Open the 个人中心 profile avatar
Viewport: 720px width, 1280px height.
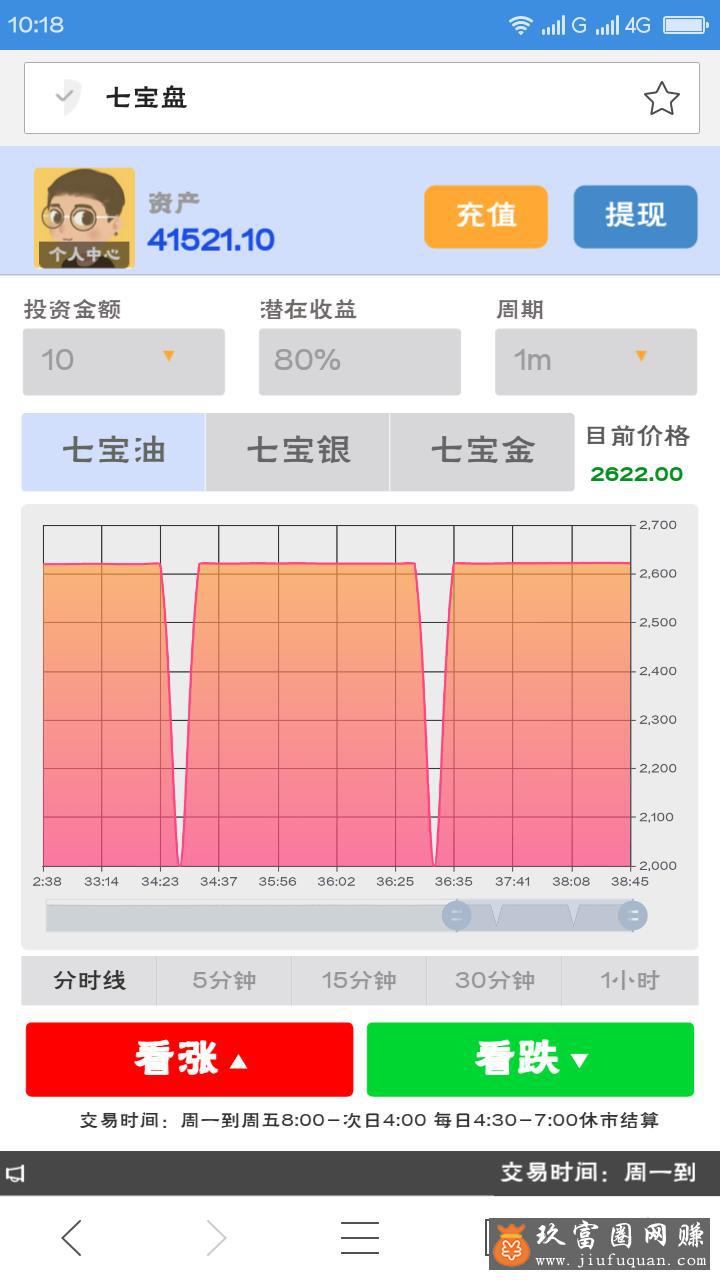(84, 218)
